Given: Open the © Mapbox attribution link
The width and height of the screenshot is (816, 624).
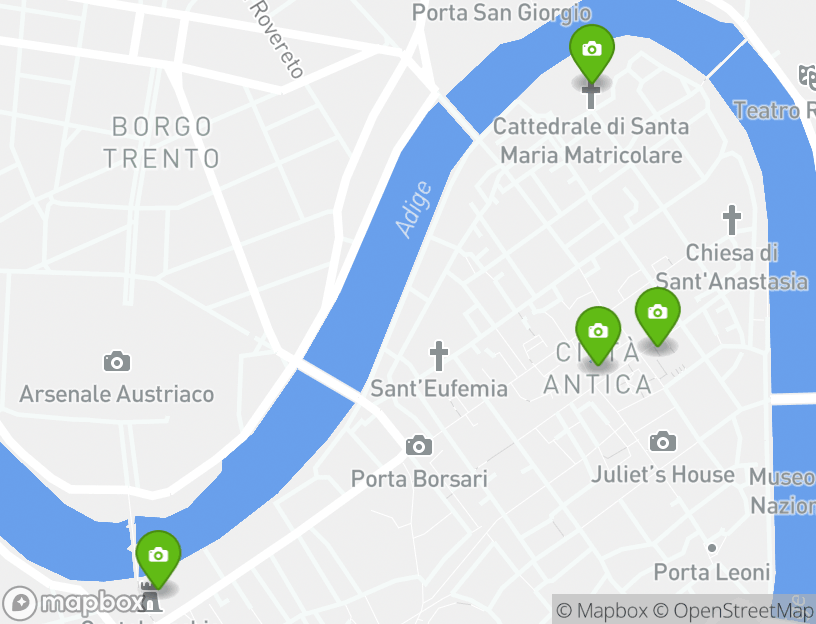Looking at the screenshot, I should [602, 611].
